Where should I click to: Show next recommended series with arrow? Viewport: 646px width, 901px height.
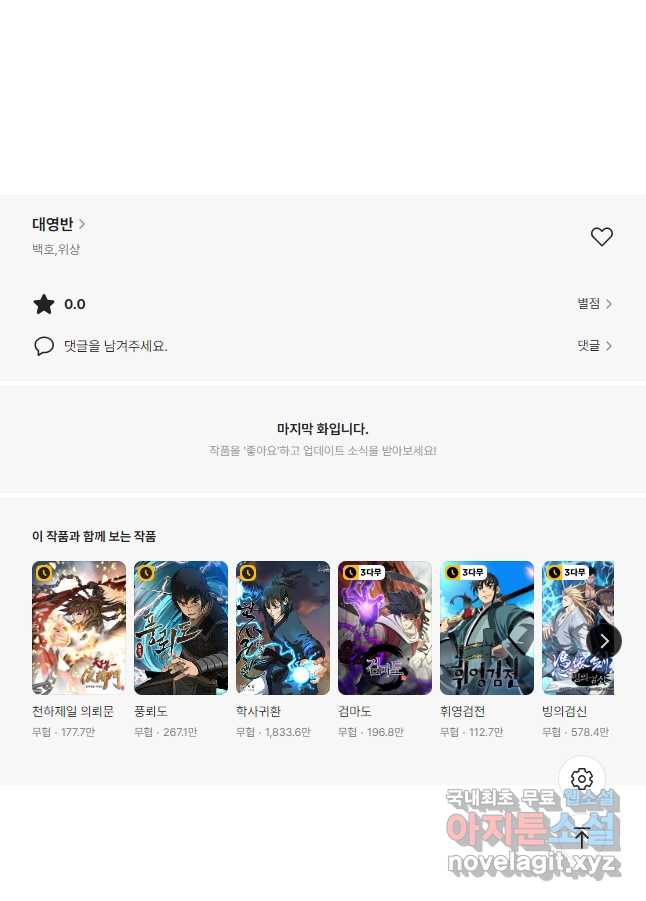[x=604, y=640]
